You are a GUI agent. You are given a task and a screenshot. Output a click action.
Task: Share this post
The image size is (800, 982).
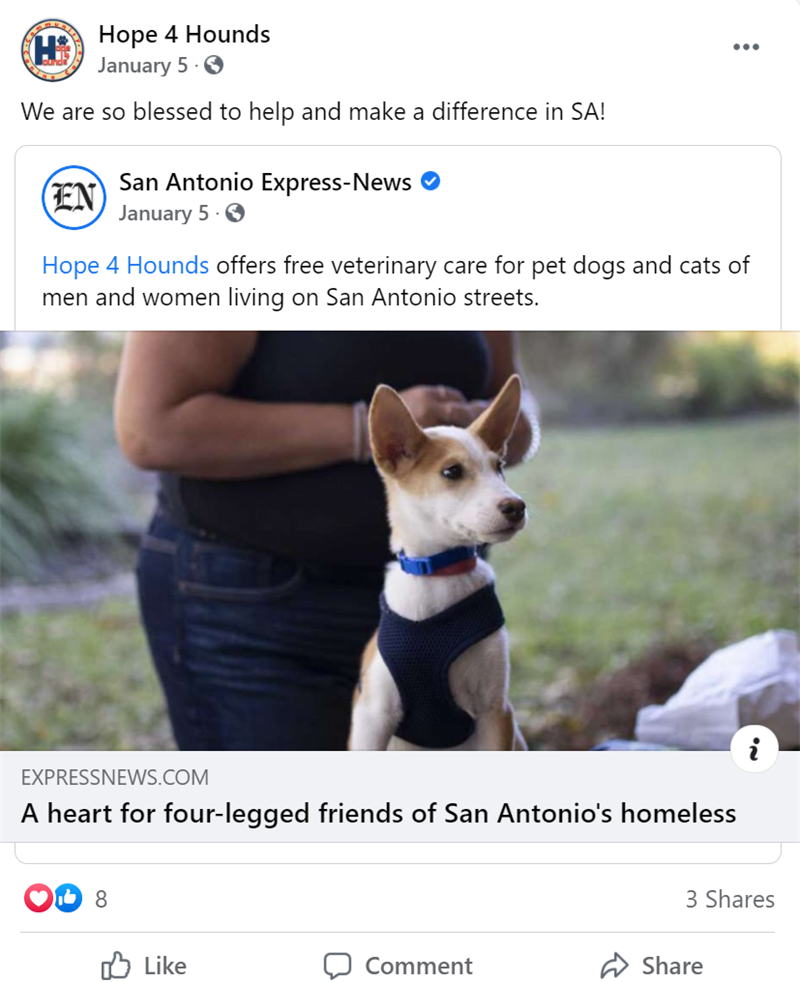651,965
